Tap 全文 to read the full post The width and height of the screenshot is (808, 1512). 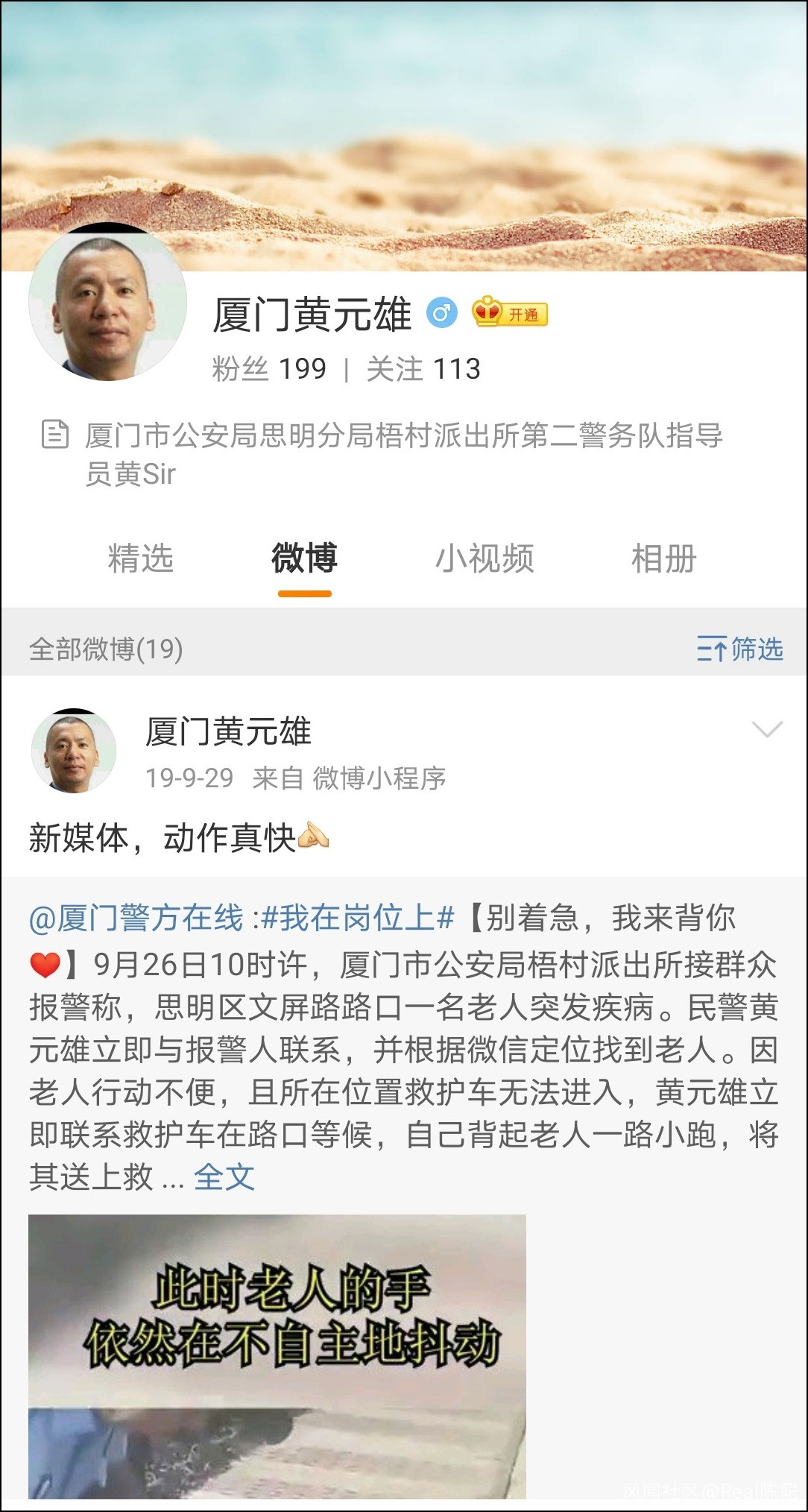(x=224, y=1177)
